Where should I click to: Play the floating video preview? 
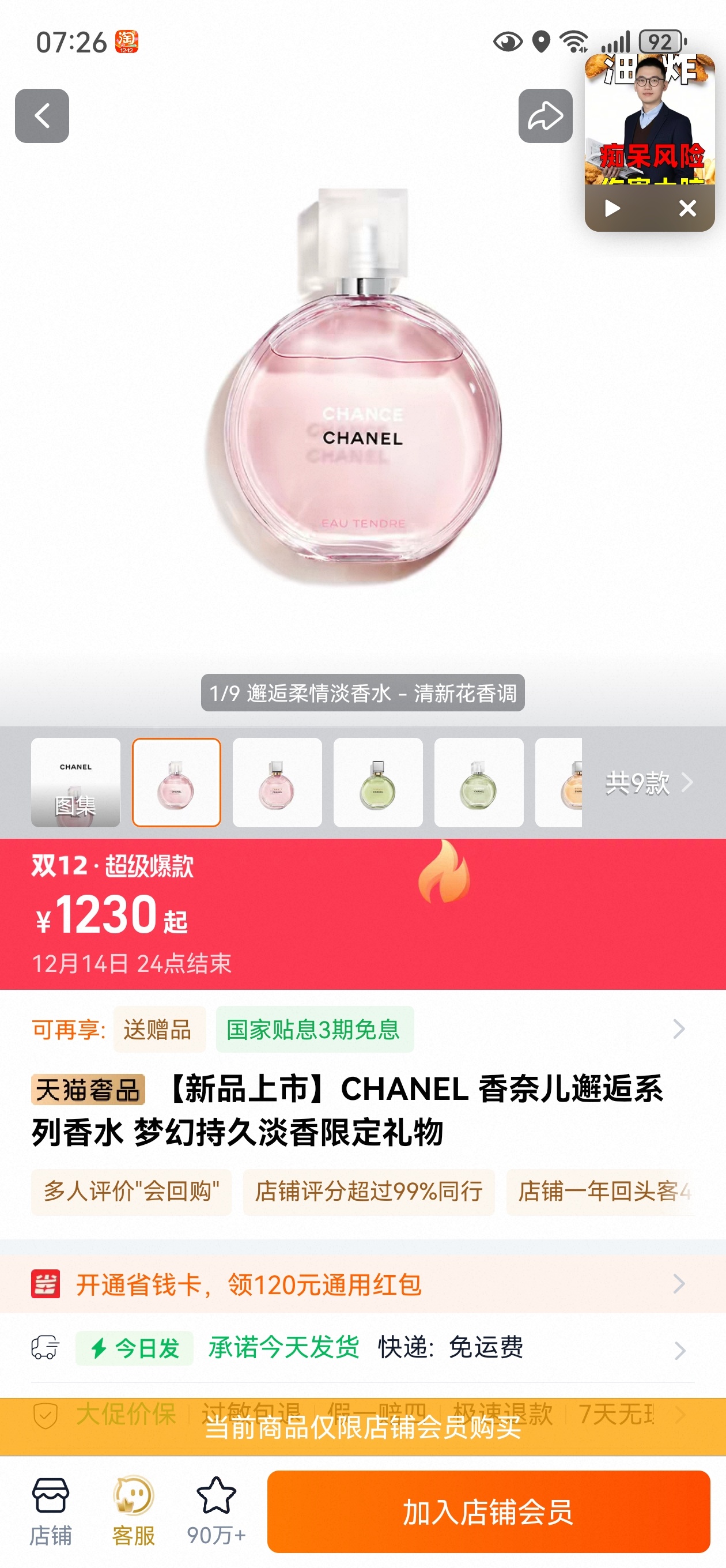tap(611, 208)
